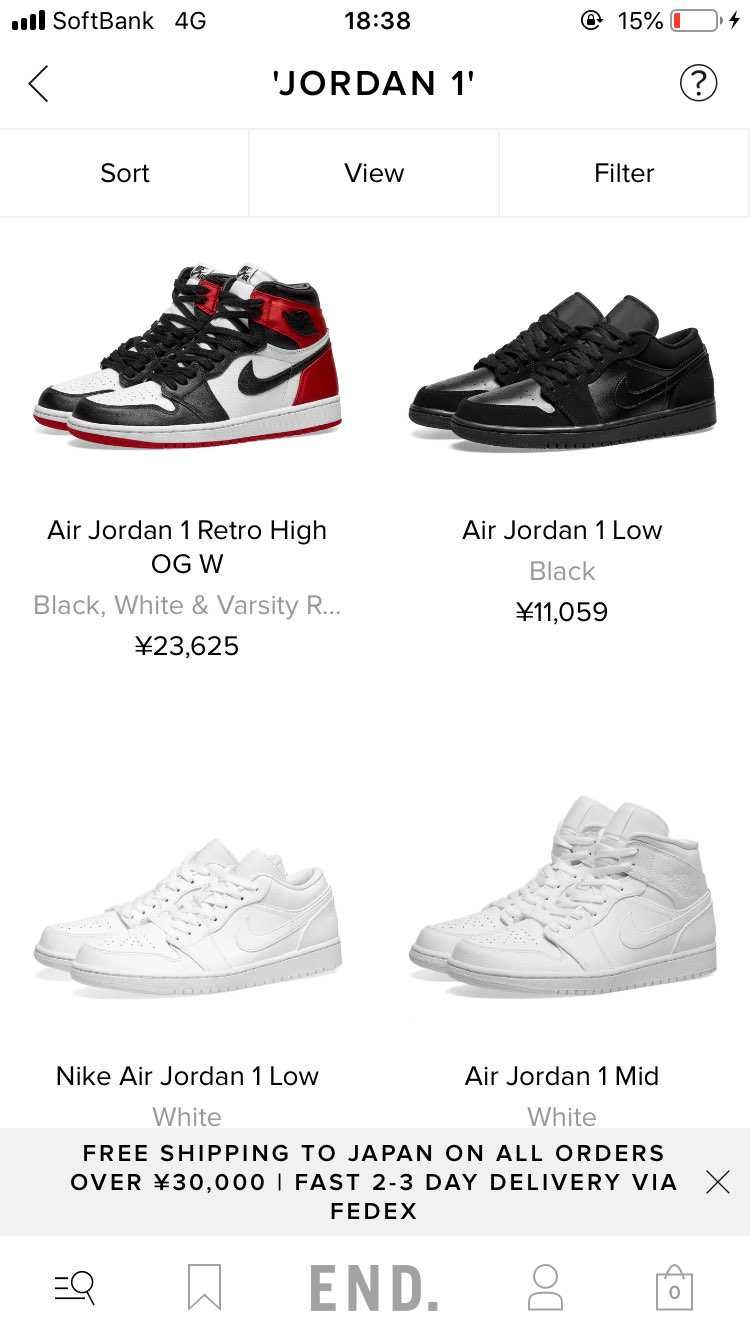Image resolution: width=750 pixels, height=1334 pixels.
Task: Go back using the arrow
Action: click(38, 84)
